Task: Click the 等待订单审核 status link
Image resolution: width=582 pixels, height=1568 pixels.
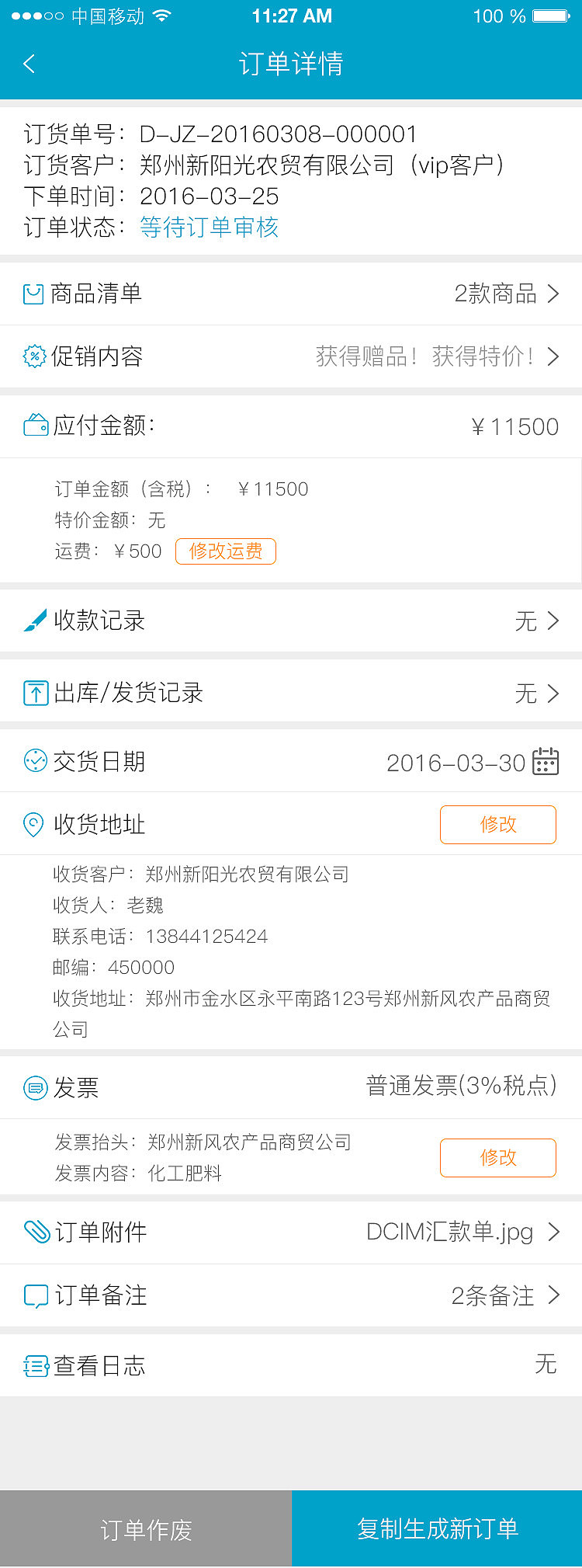Action: point(210,227)
